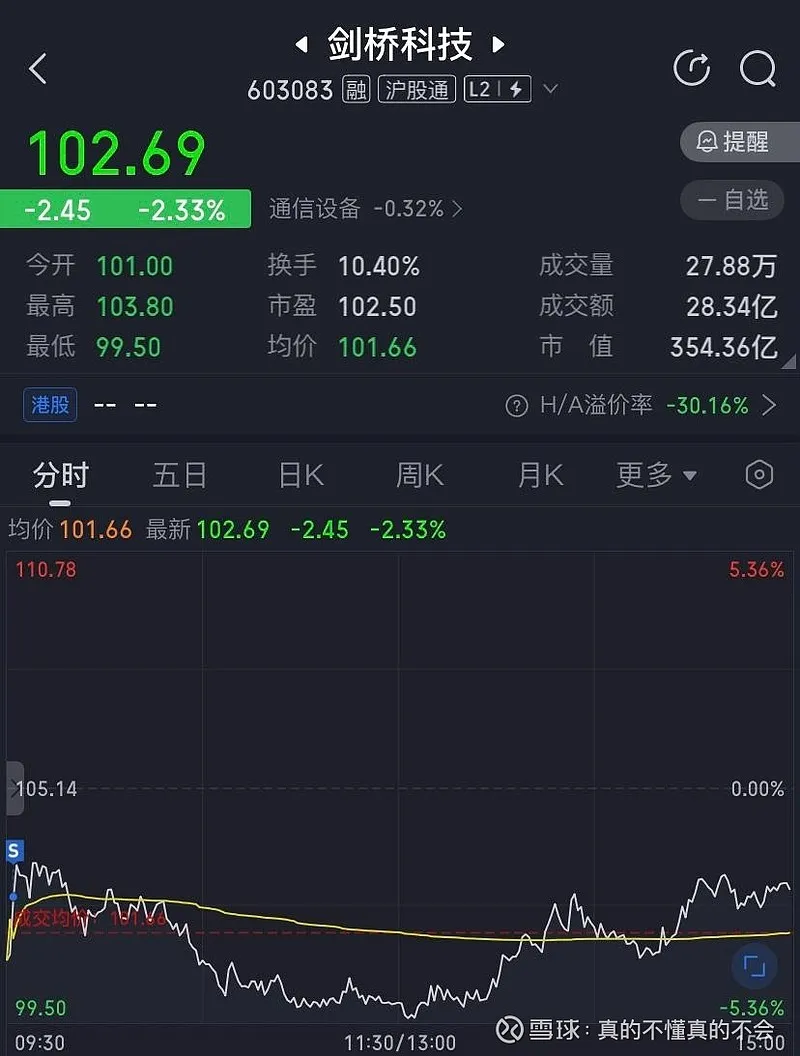Open chart settings hexagon icon
800x1056 pixels.
point(759,475)
